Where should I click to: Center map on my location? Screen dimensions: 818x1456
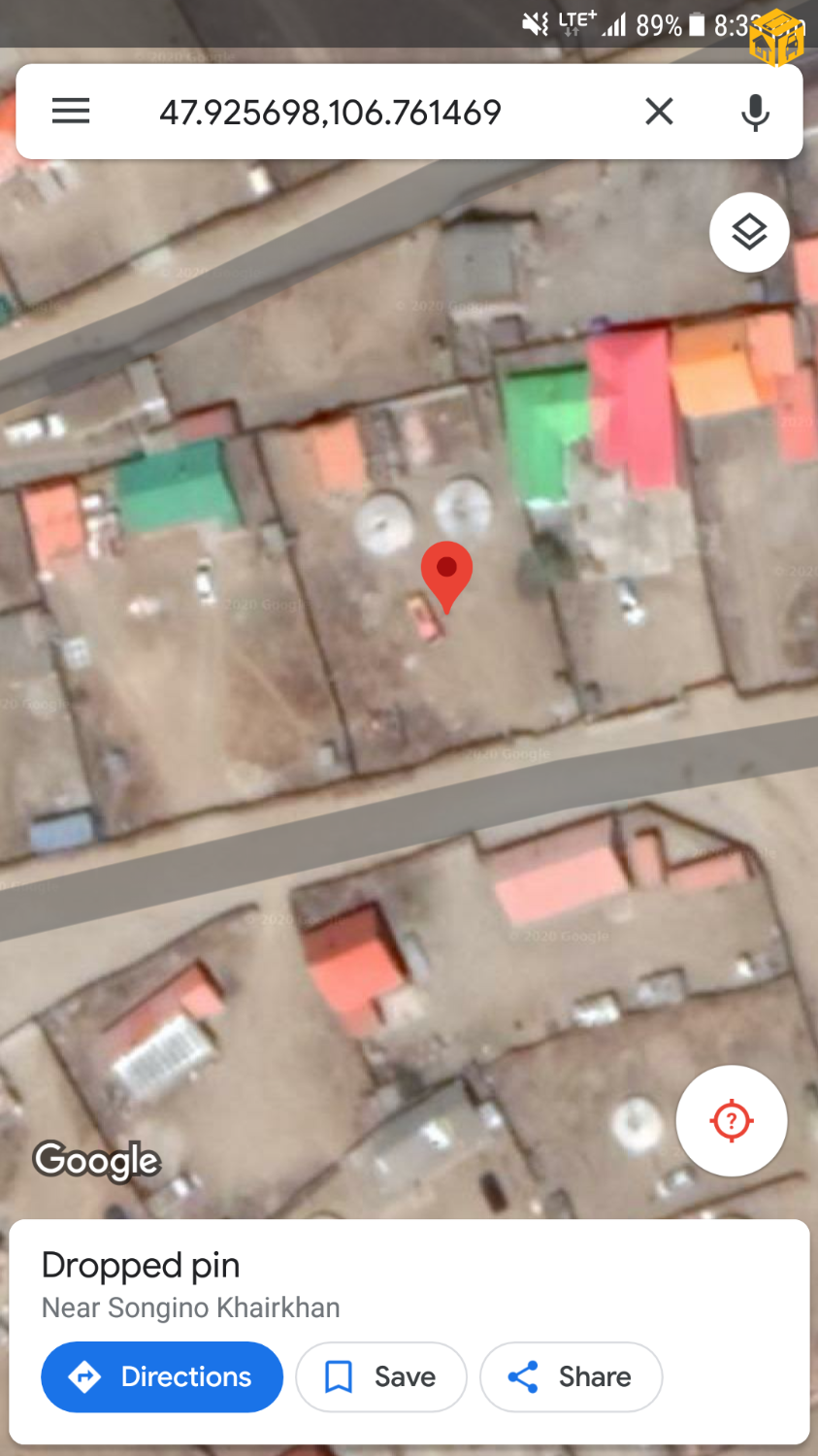pyautogui.click(x=731, y=1121)
